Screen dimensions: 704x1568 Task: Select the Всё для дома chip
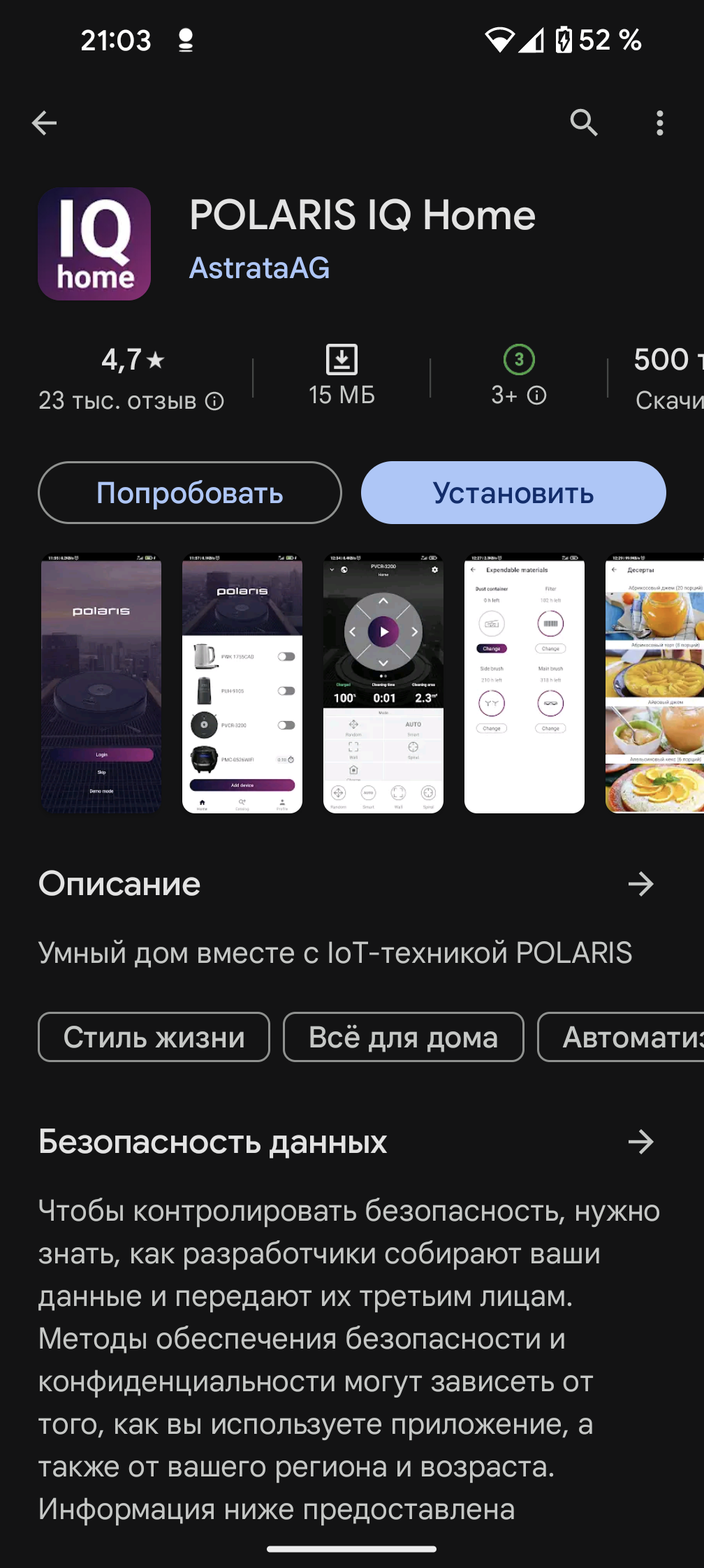(403, 1037)
